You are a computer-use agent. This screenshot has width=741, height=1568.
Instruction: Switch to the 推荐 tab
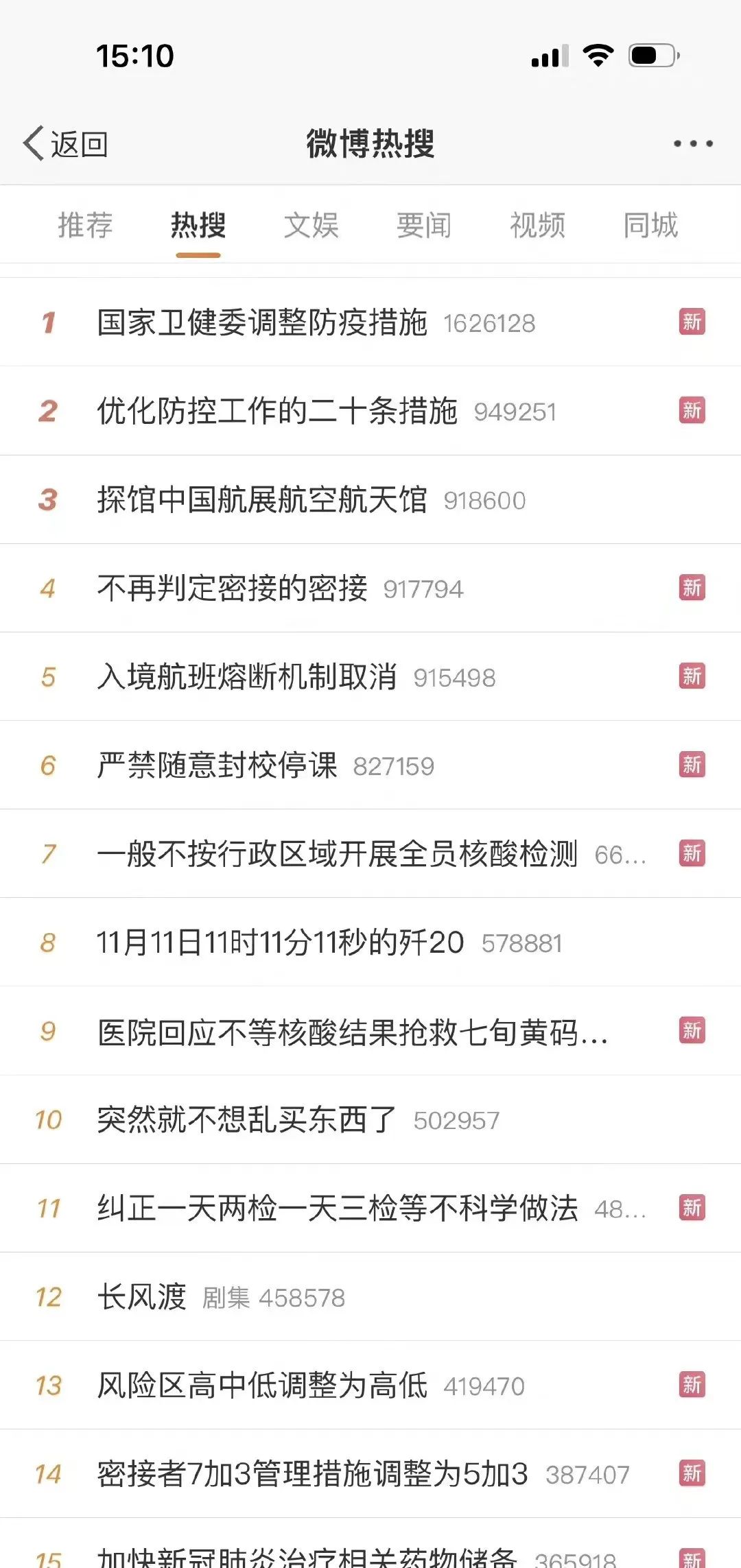click(x=85, y=225)
